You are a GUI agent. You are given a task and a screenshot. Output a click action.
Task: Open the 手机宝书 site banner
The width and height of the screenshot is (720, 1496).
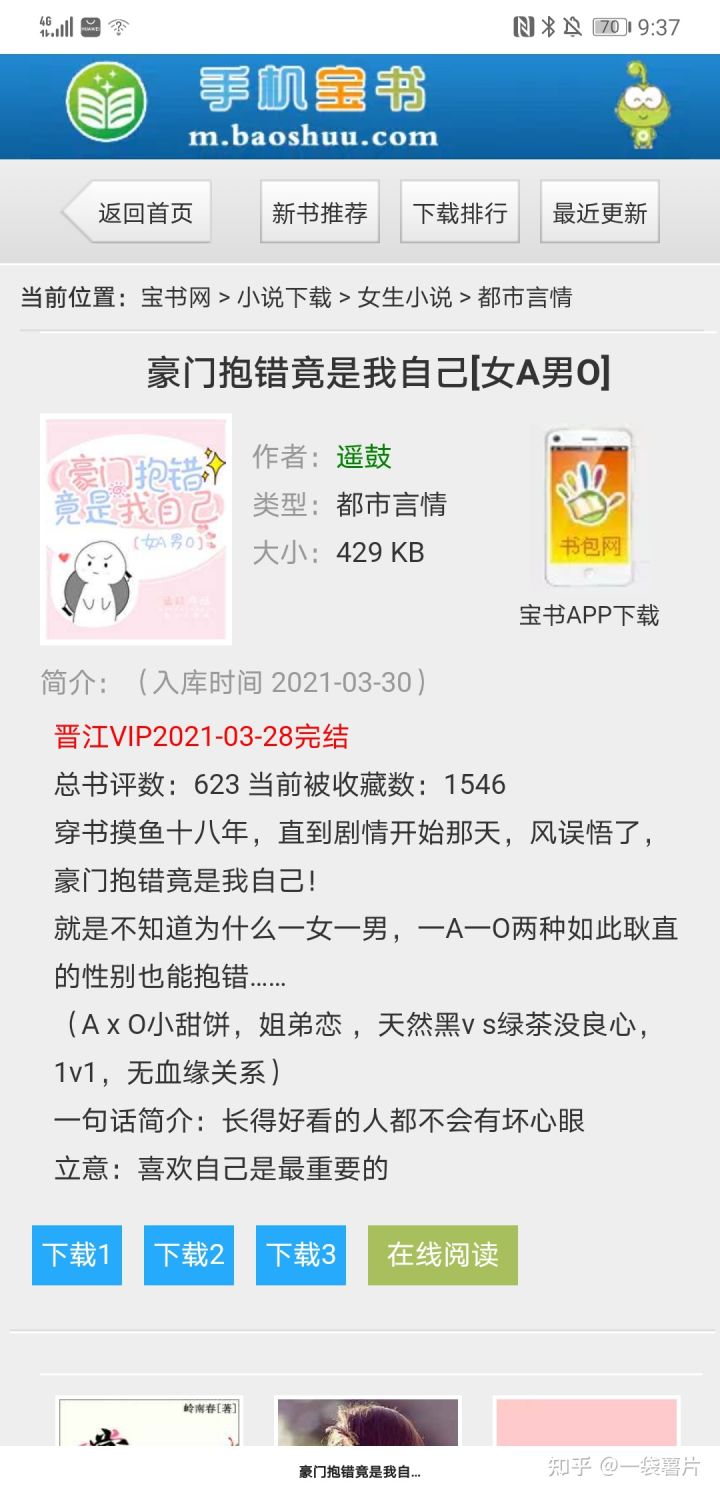[x=312, y=106]
